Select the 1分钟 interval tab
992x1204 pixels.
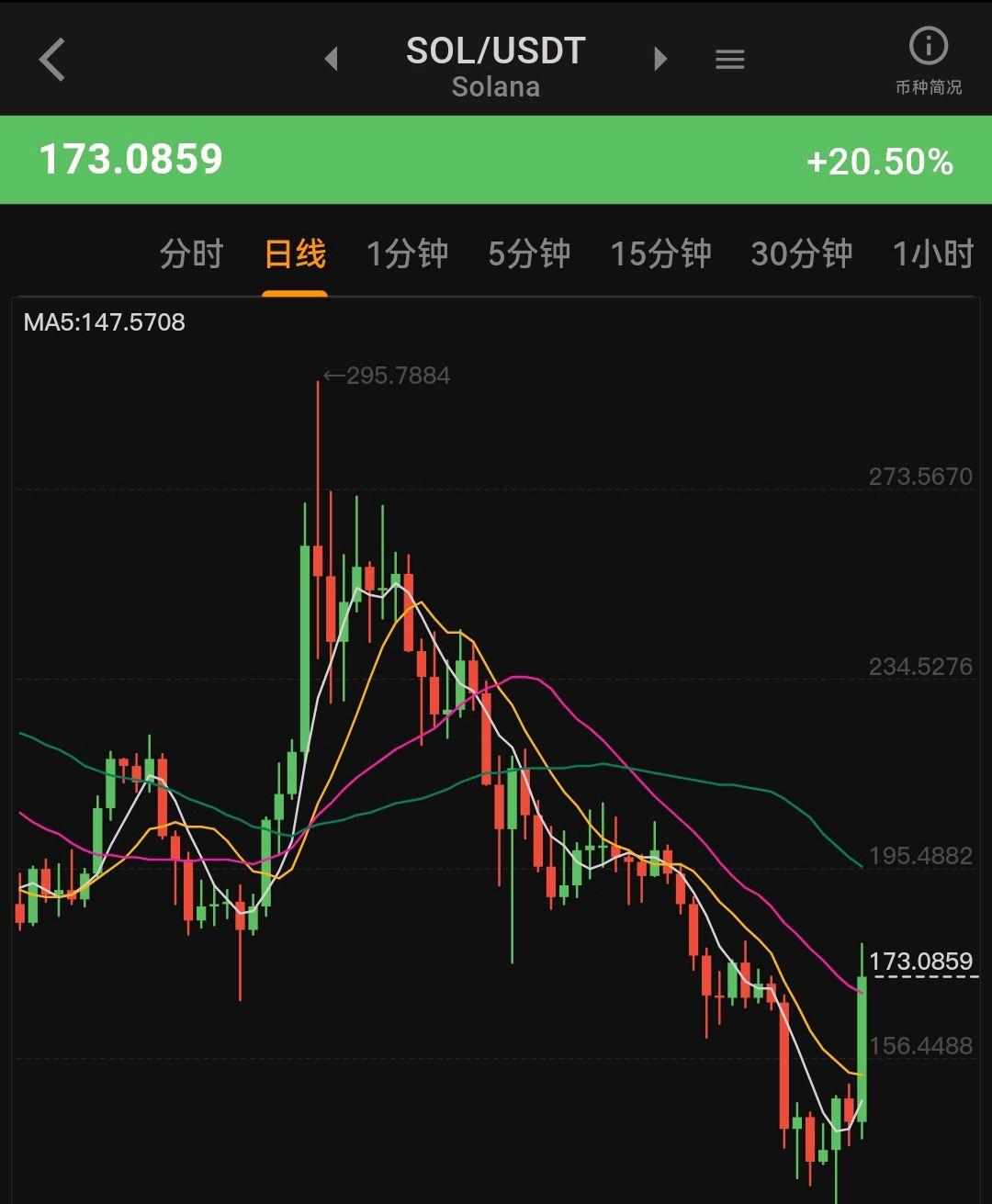[x=407, y=254]
